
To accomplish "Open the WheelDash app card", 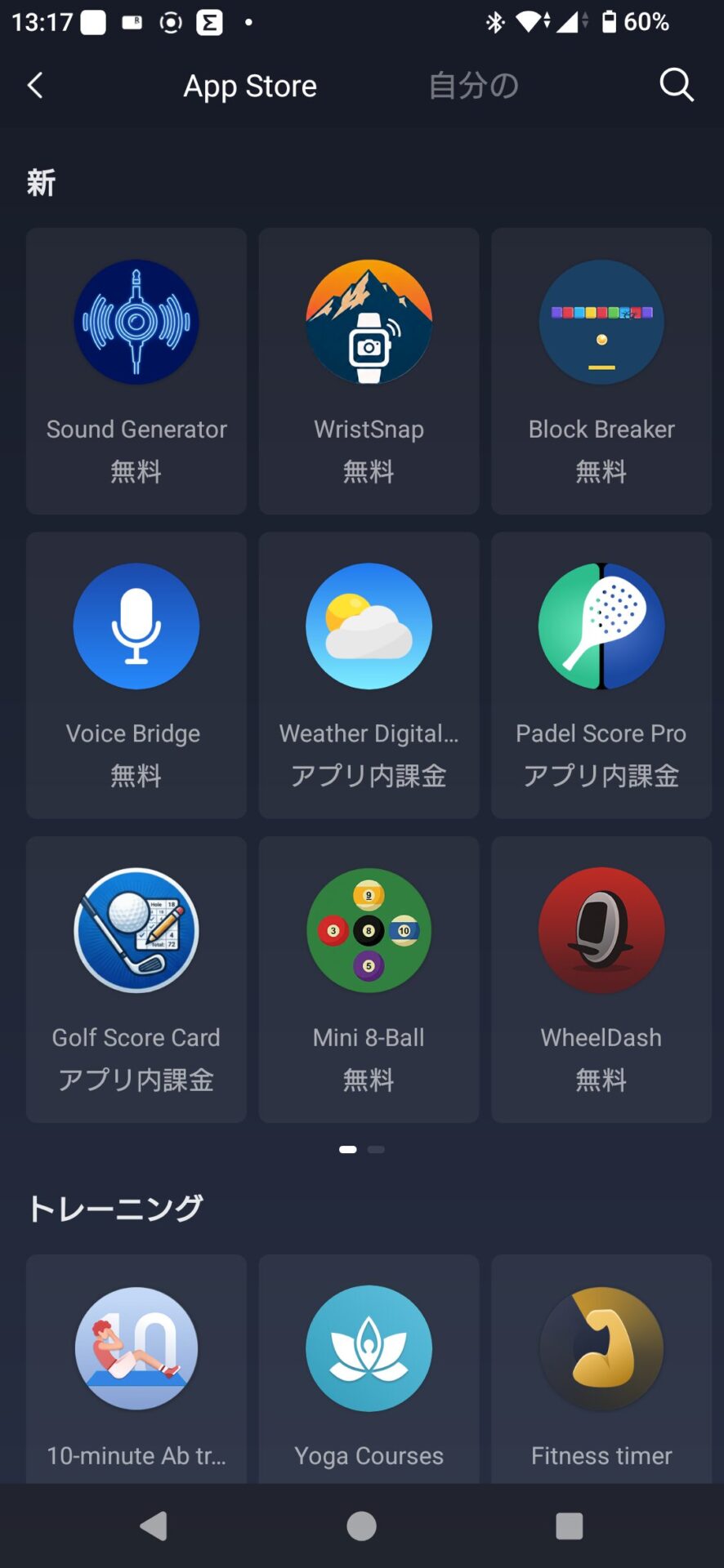I will [x=601, y=978].
